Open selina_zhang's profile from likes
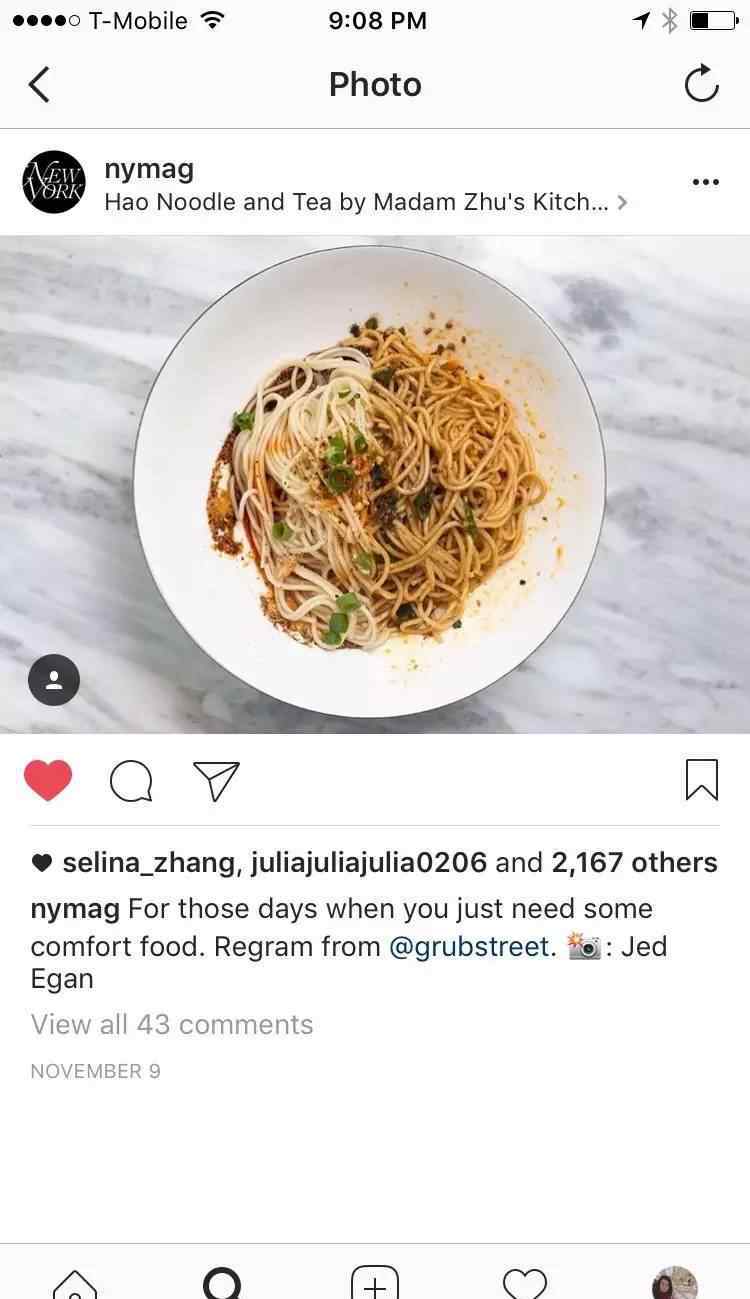 tap(149, 863)
